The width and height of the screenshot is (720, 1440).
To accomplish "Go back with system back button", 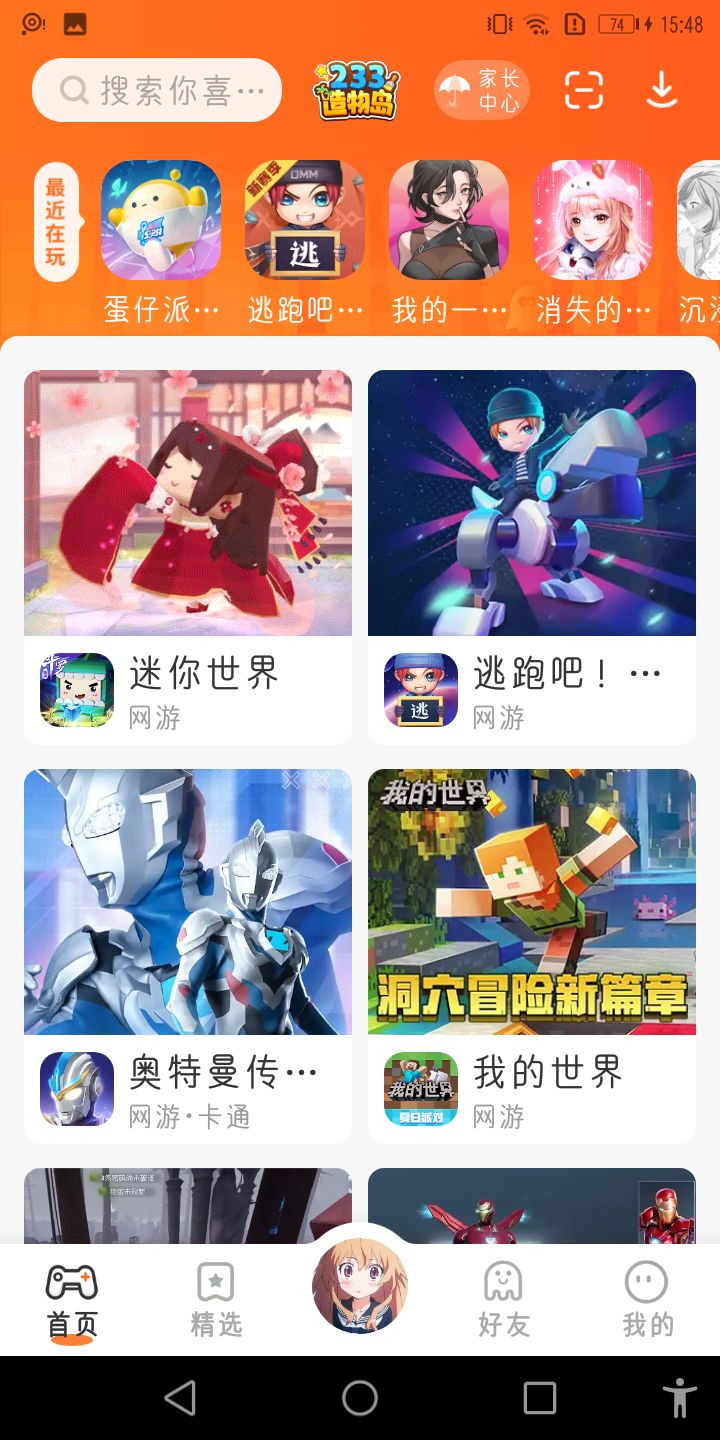I will 180,1398.
